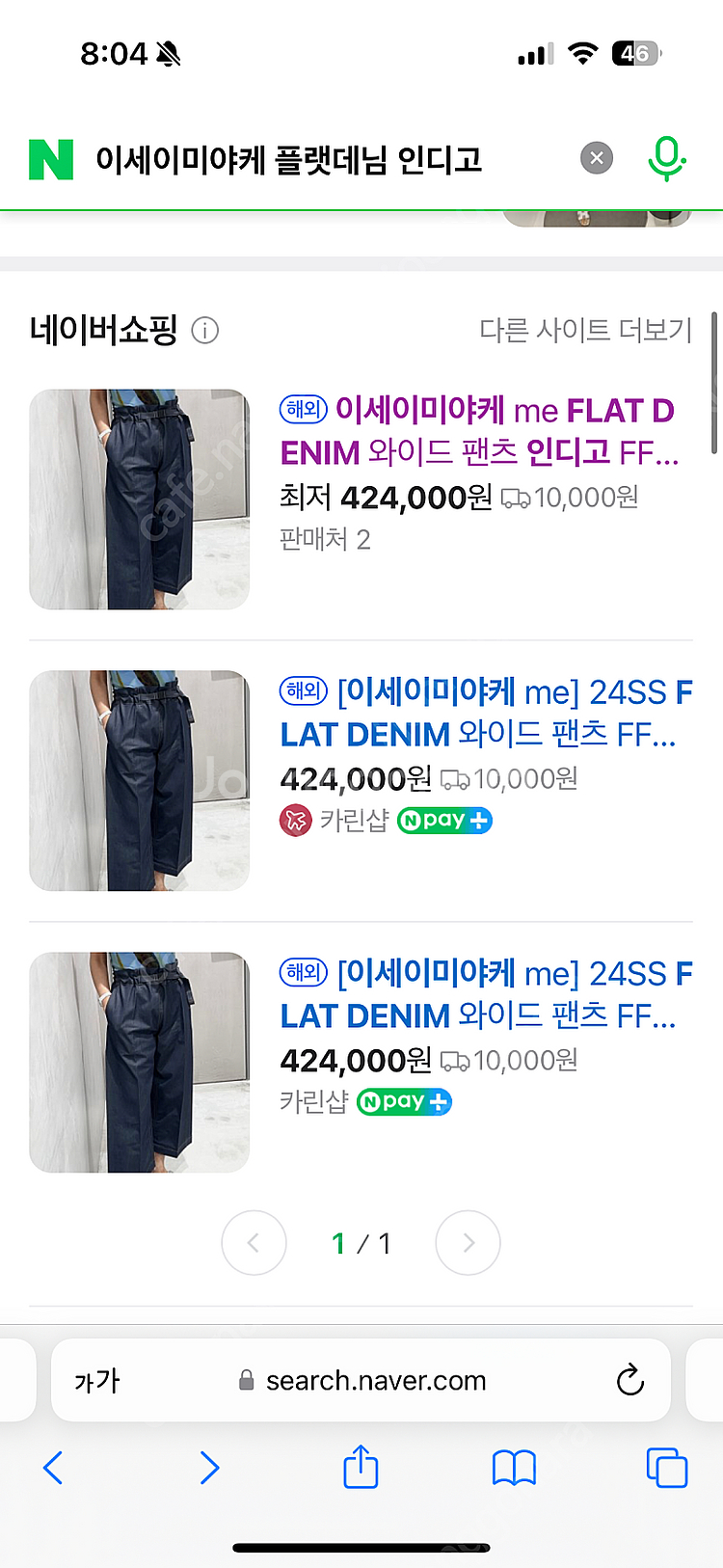Clear the search query text
This screenshot has height=1568, width=723.
[597, 158]
